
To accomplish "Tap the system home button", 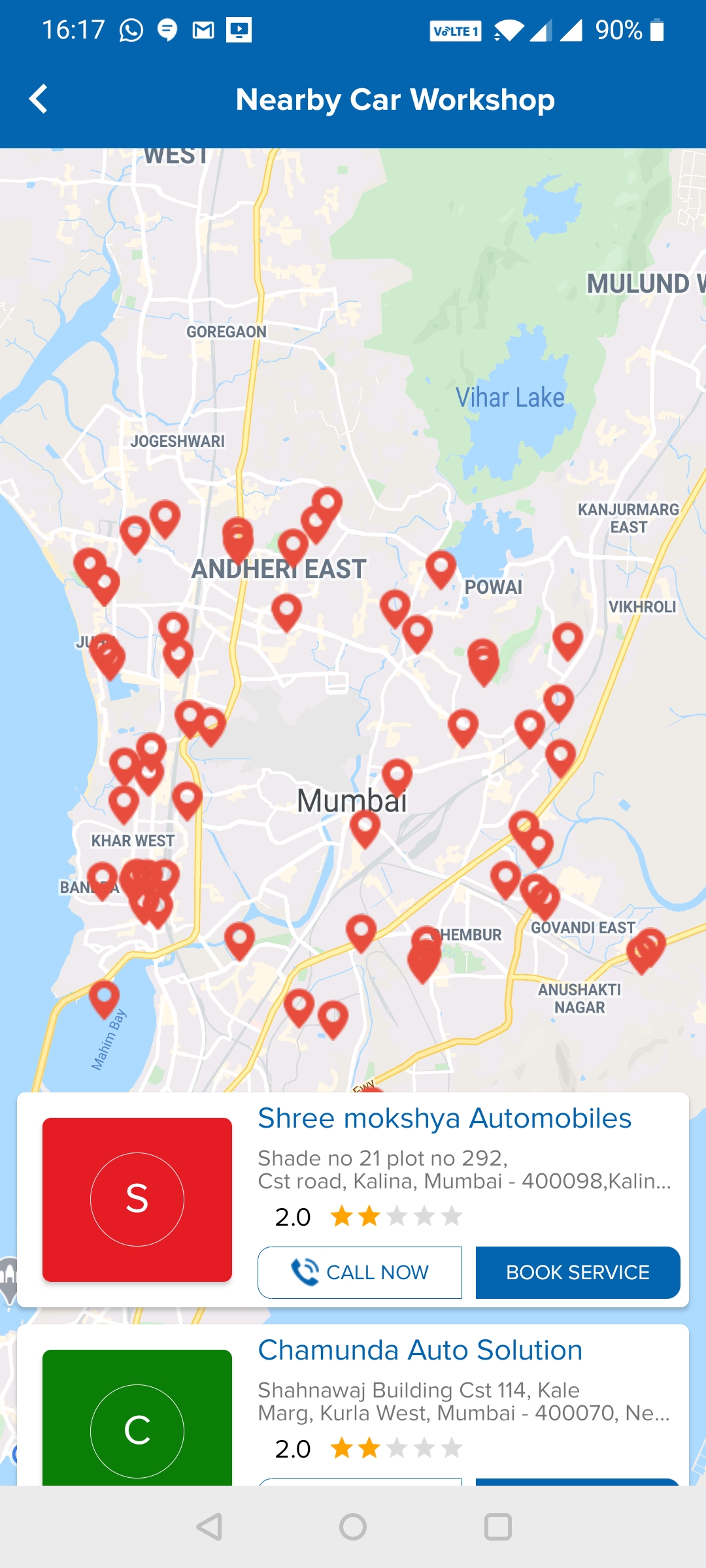I will (x=353, y=1527).
